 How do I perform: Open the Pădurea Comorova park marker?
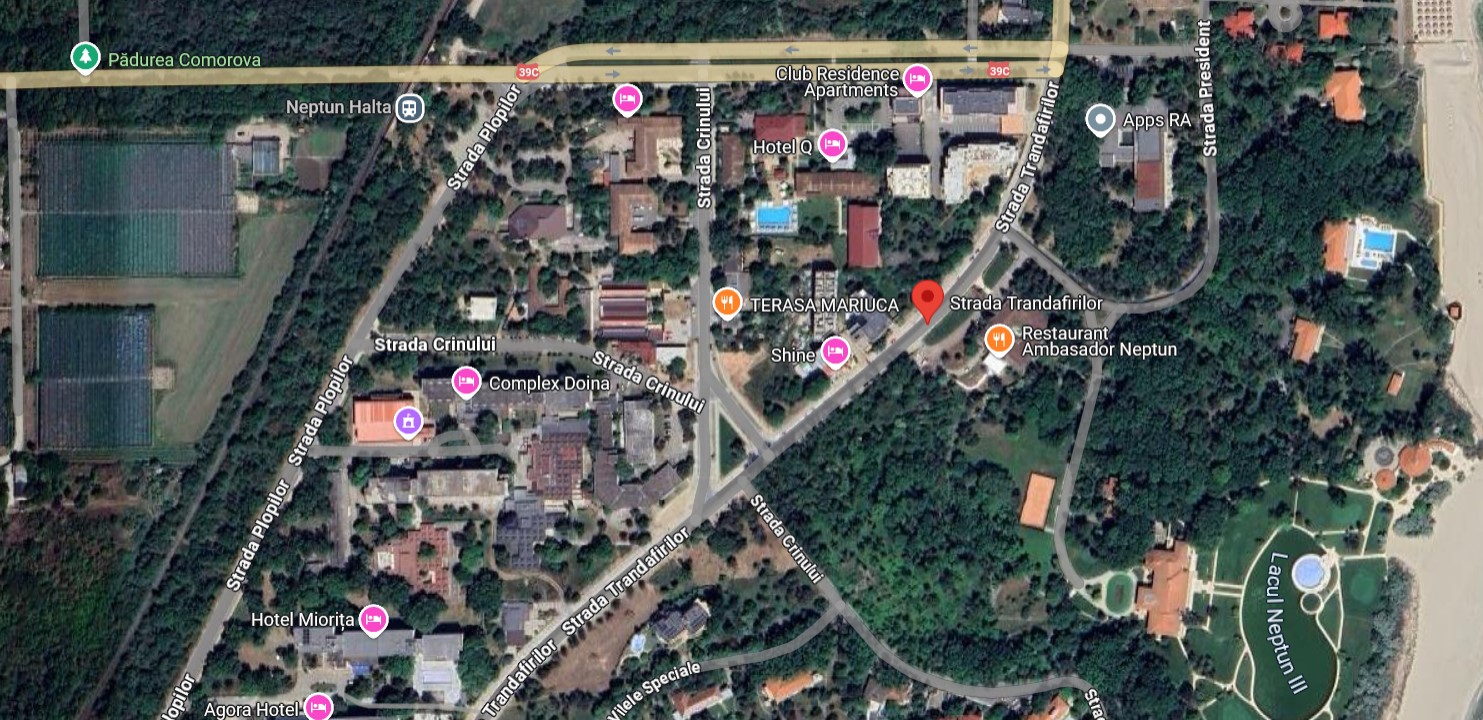point(86,58)
